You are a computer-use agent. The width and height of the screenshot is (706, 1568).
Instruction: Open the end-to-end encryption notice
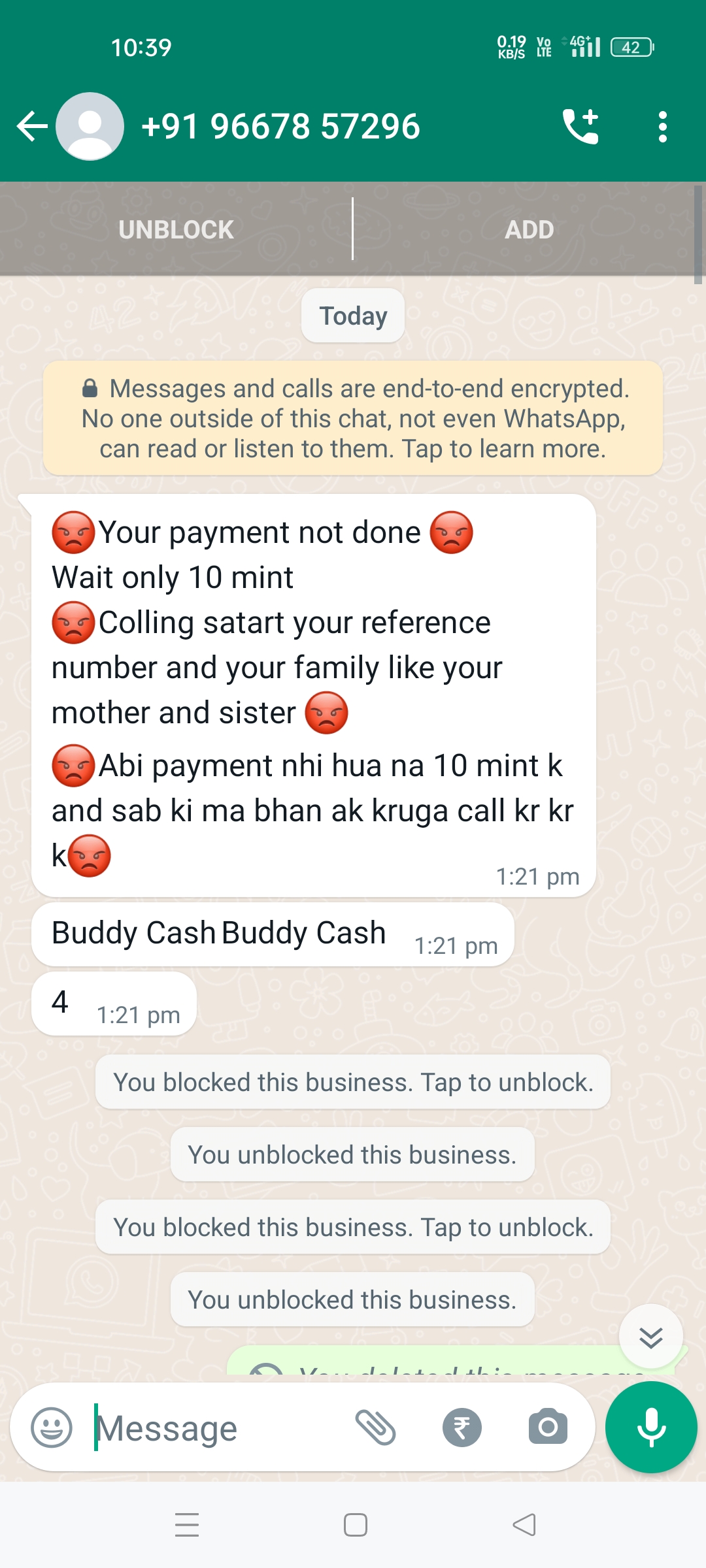[x=353, y=418]
